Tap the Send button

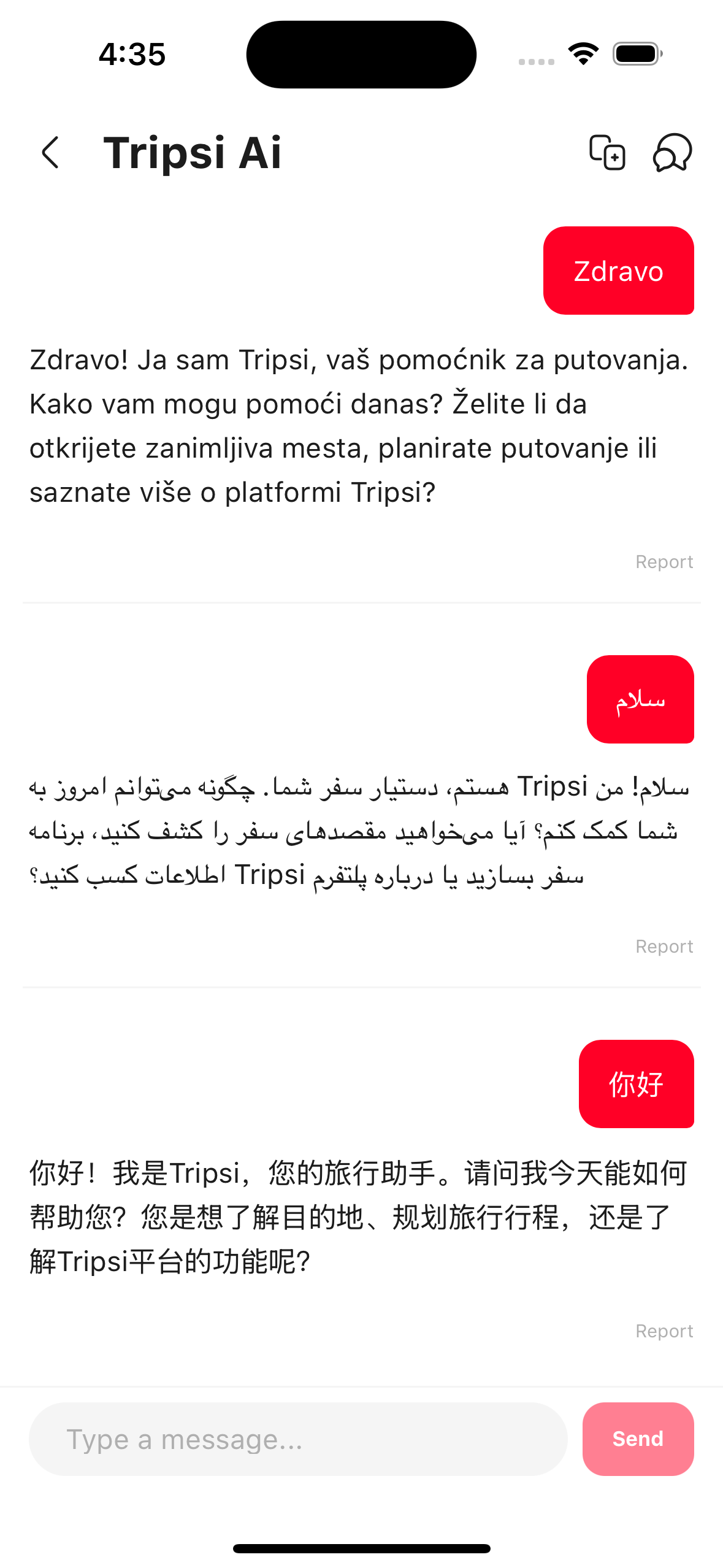pos(638,1439)
